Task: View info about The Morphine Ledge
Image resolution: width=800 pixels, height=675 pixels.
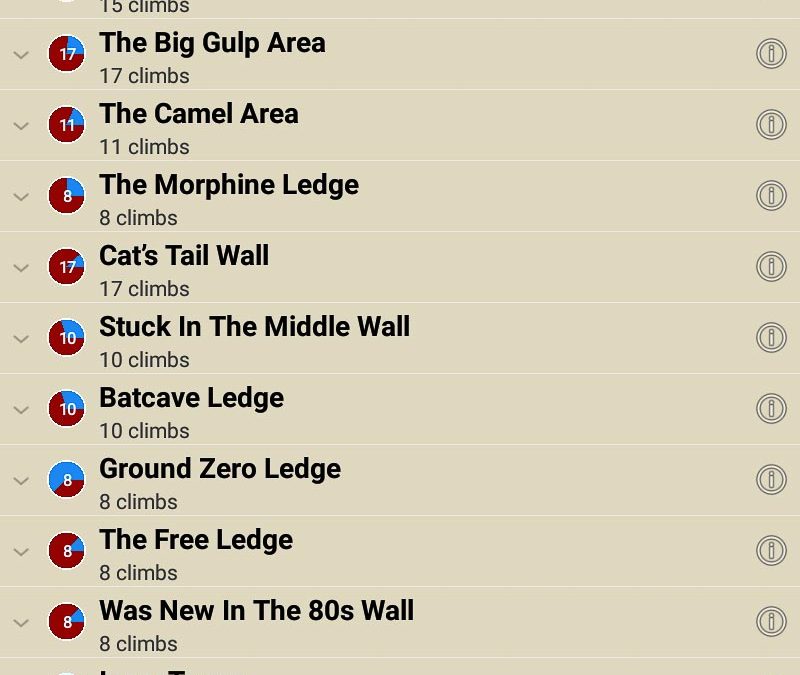Action: pyautogui.click(x=770, y=195)
